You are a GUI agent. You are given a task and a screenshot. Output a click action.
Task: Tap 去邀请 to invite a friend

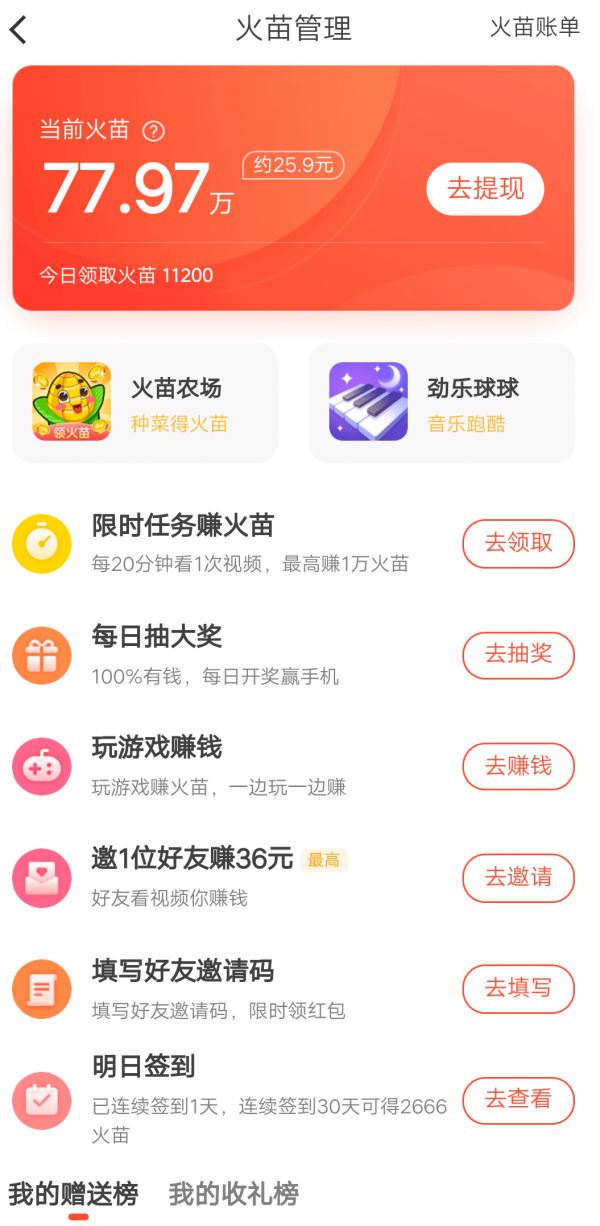point(518,878)
